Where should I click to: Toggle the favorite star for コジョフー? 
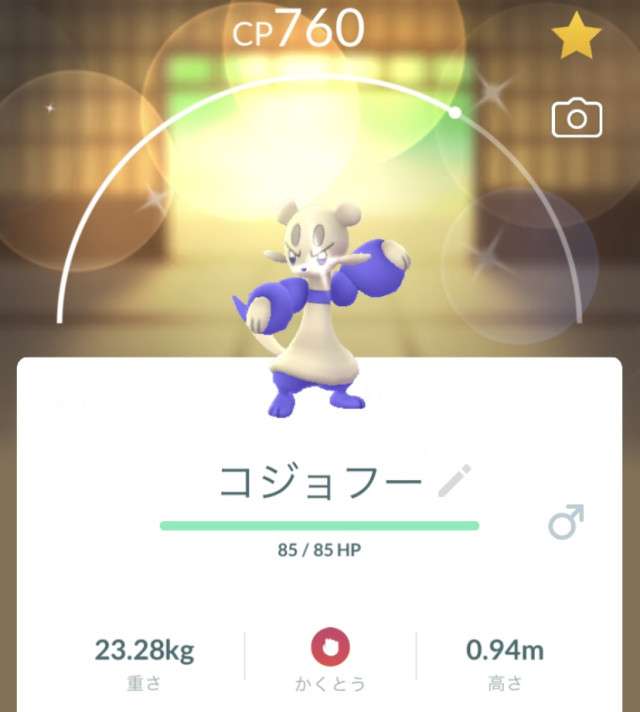click(x=577, y=38)
